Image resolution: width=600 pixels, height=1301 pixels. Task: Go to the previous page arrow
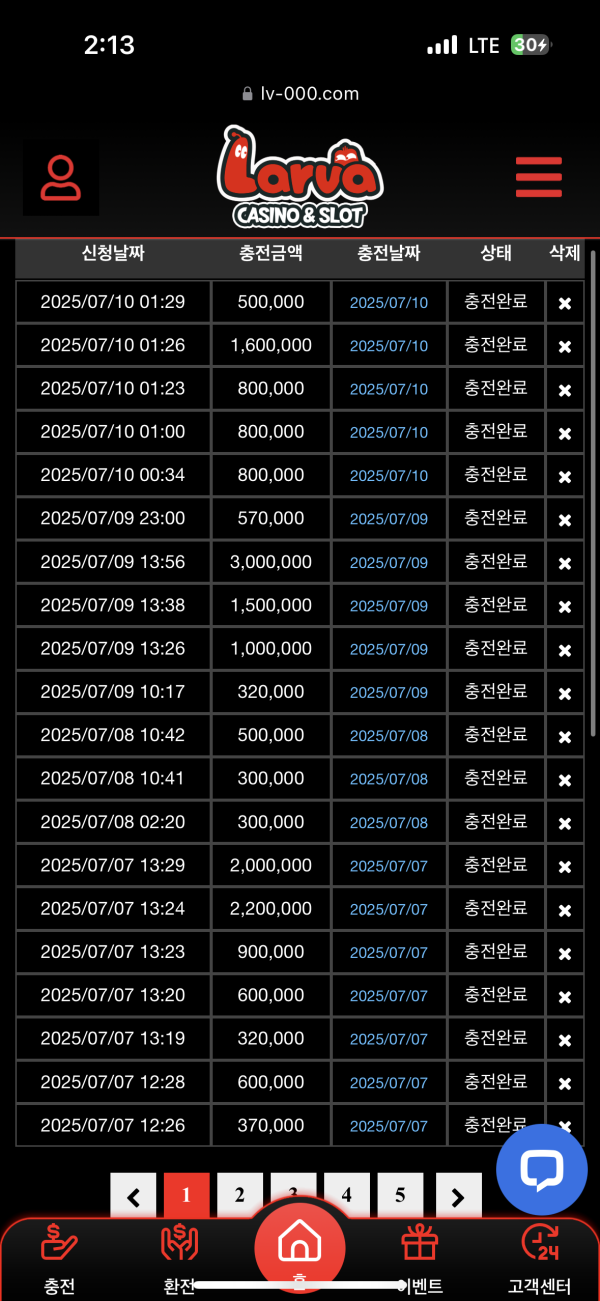pyautogui.click(x=133, y=1196)
